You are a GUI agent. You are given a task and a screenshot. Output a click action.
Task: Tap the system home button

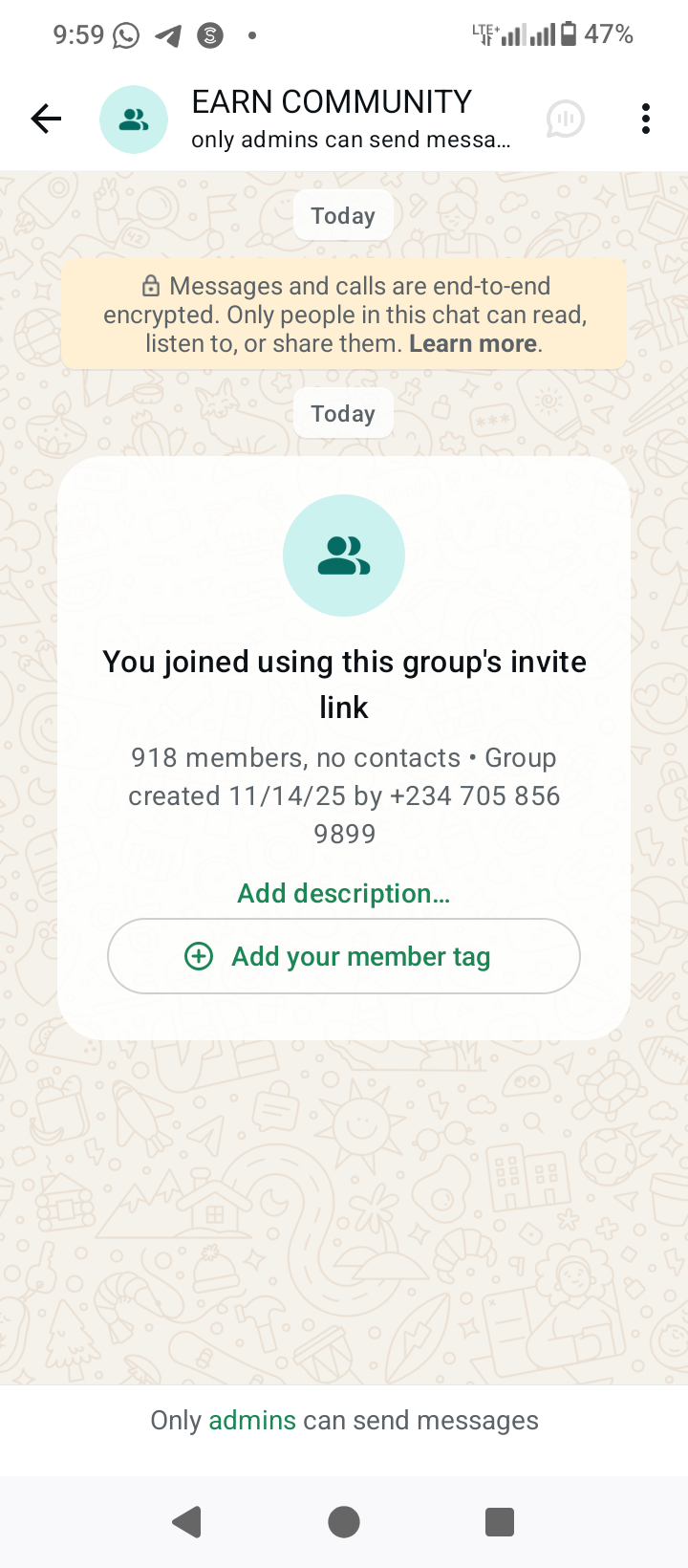[344, 1521]
